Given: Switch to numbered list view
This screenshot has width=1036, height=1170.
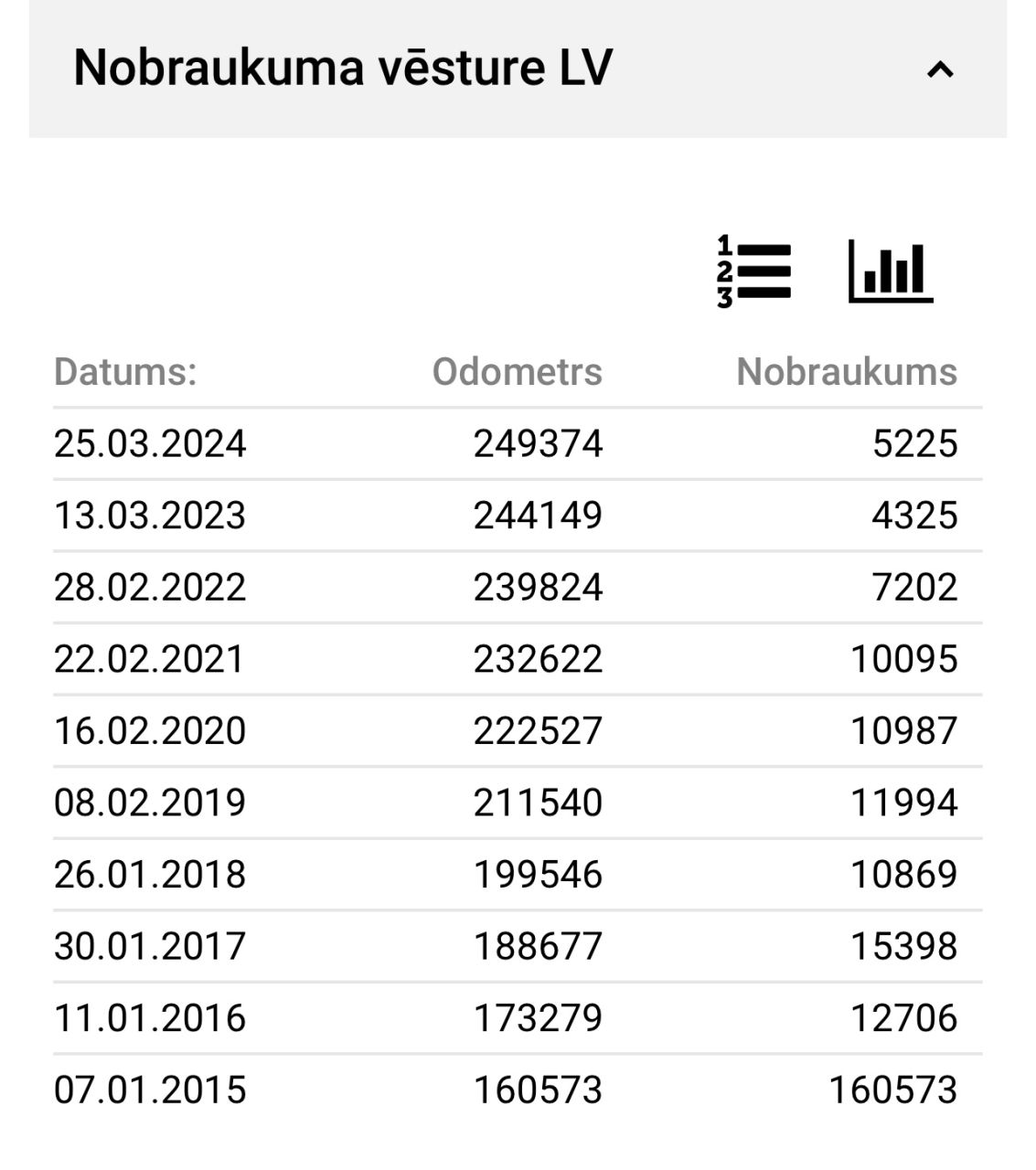Looking at the screenshot, I should [753, 271].
